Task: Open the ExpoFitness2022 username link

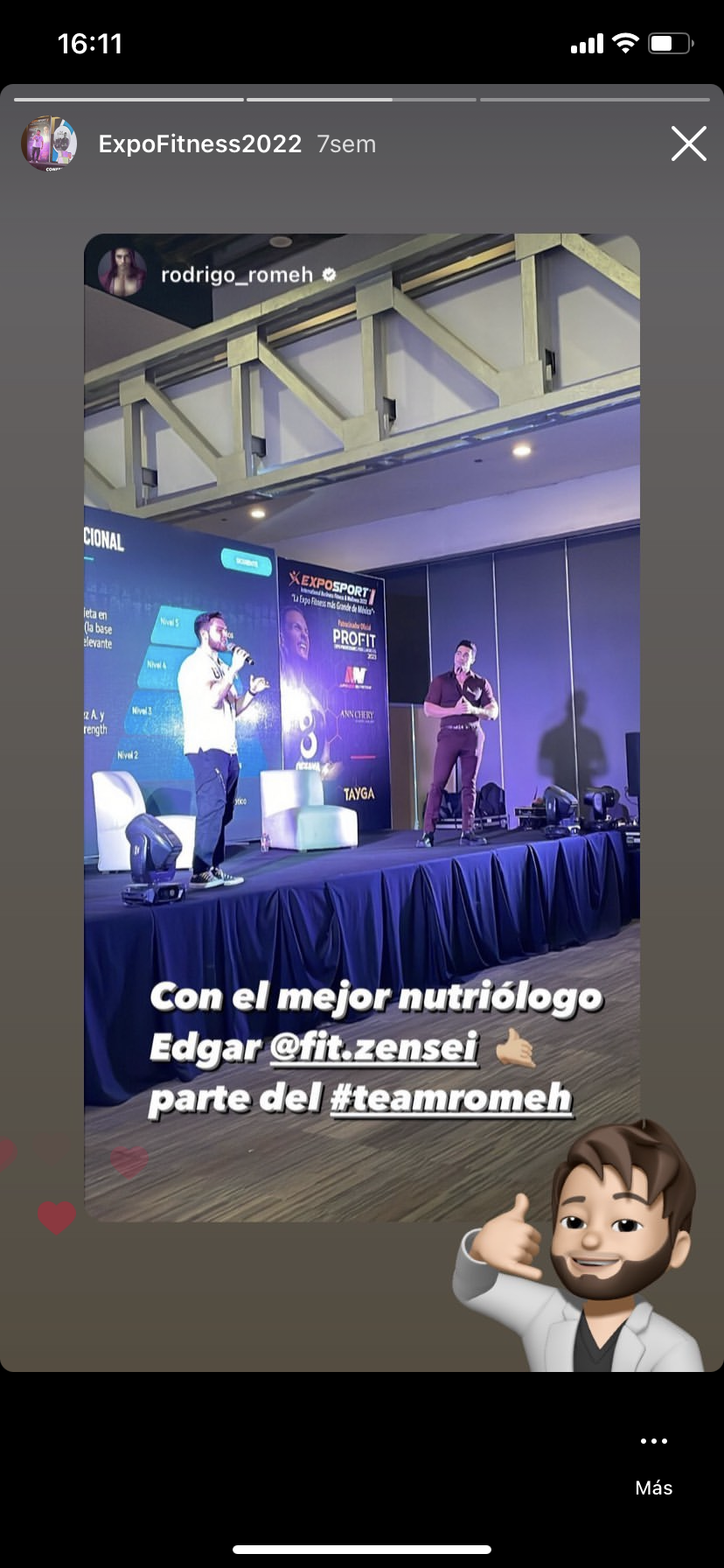Action: tap(199, 143)
